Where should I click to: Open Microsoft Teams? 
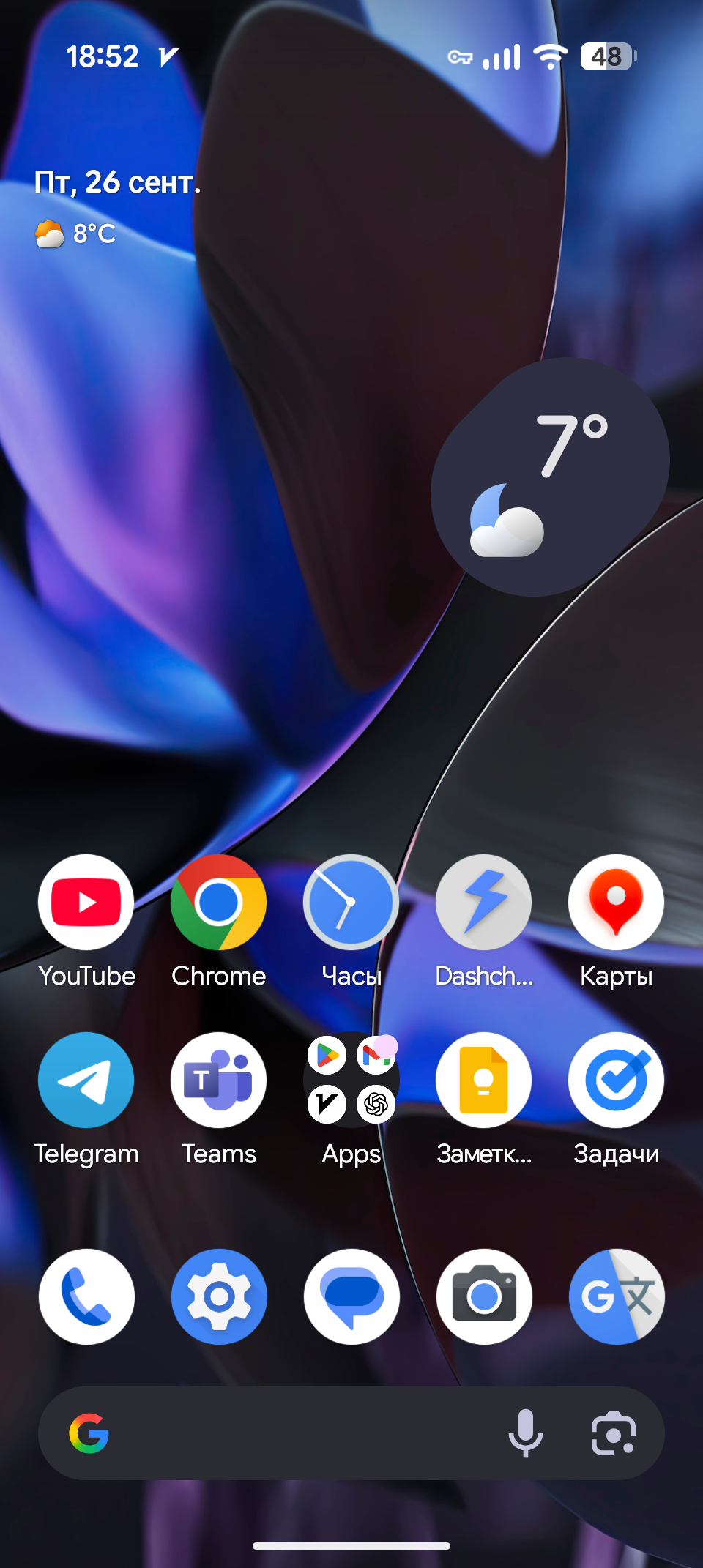(x=218, y=1080)
